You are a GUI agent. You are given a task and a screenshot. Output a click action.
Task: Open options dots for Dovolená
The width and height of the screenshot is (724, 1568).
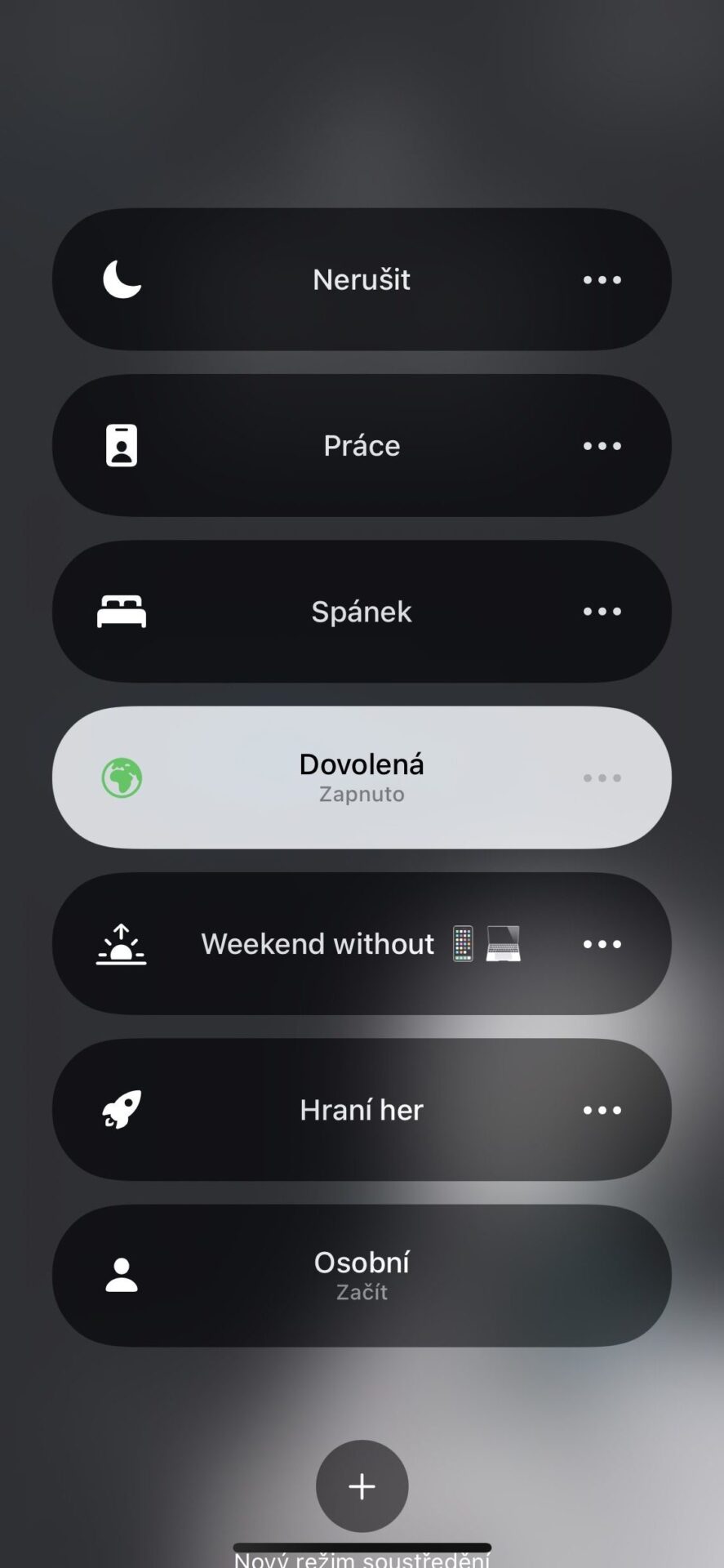[x=602, y=778]
